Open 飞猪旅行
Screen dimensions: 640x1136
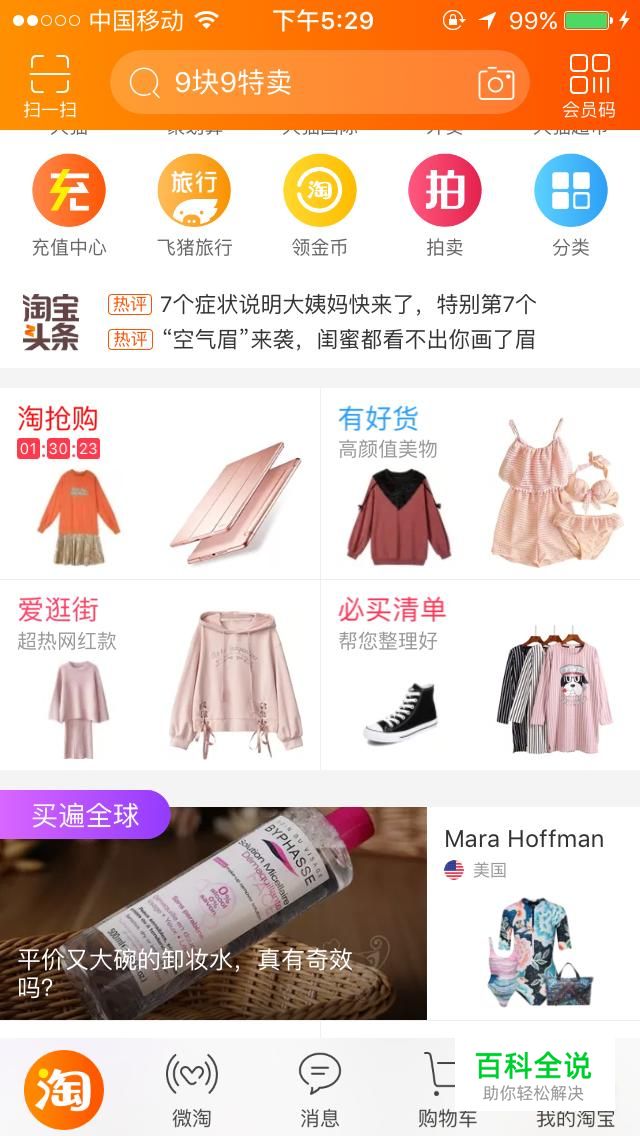[x=194, y=206]
